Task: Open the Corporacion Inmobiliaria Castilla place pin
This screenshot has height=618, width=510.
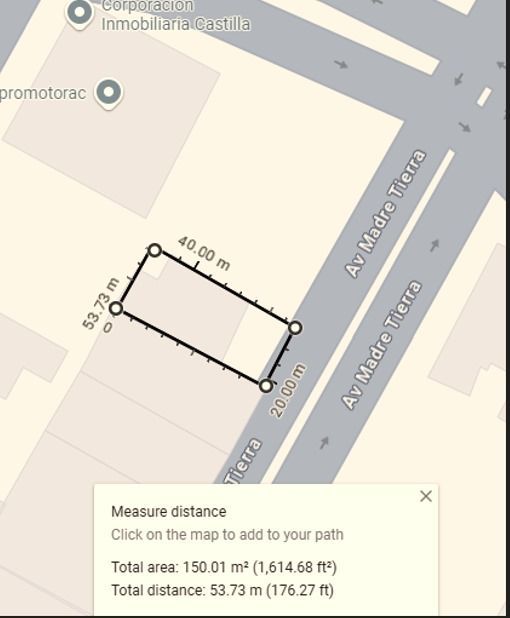Action: click(x=80, y=14)
